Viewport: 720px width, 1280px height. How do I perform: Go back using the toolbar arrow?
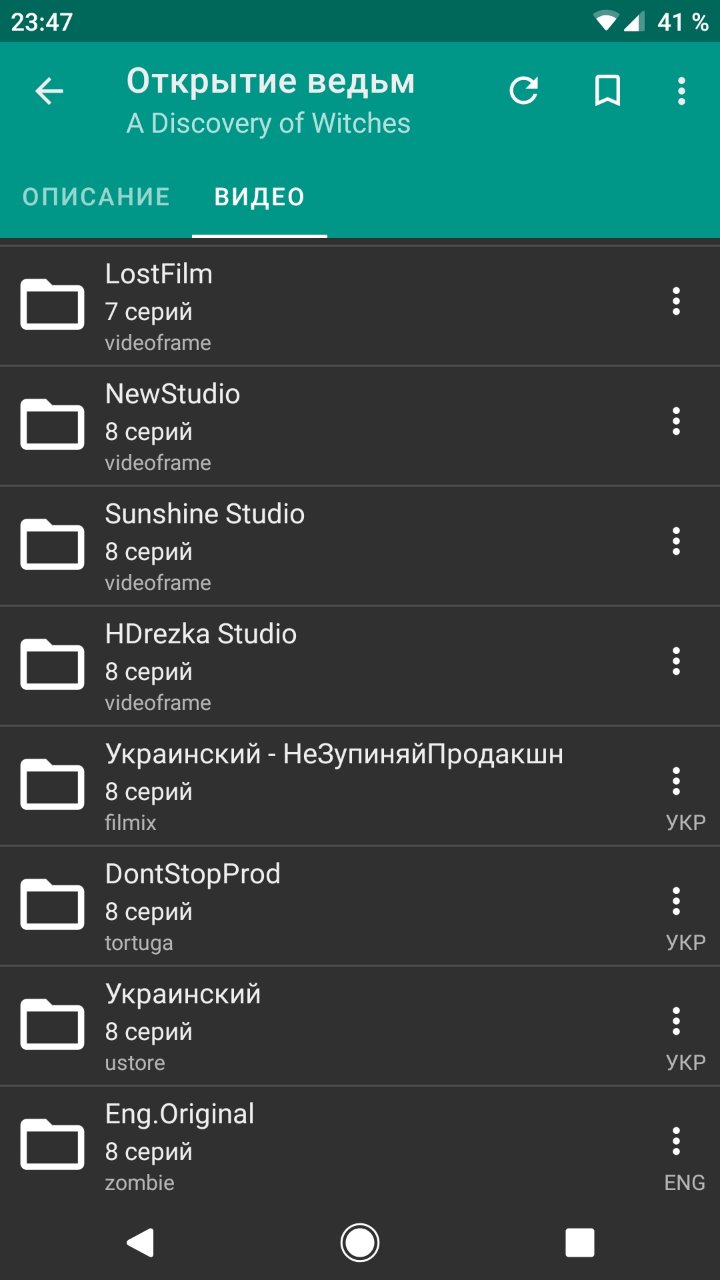point(49,92)
